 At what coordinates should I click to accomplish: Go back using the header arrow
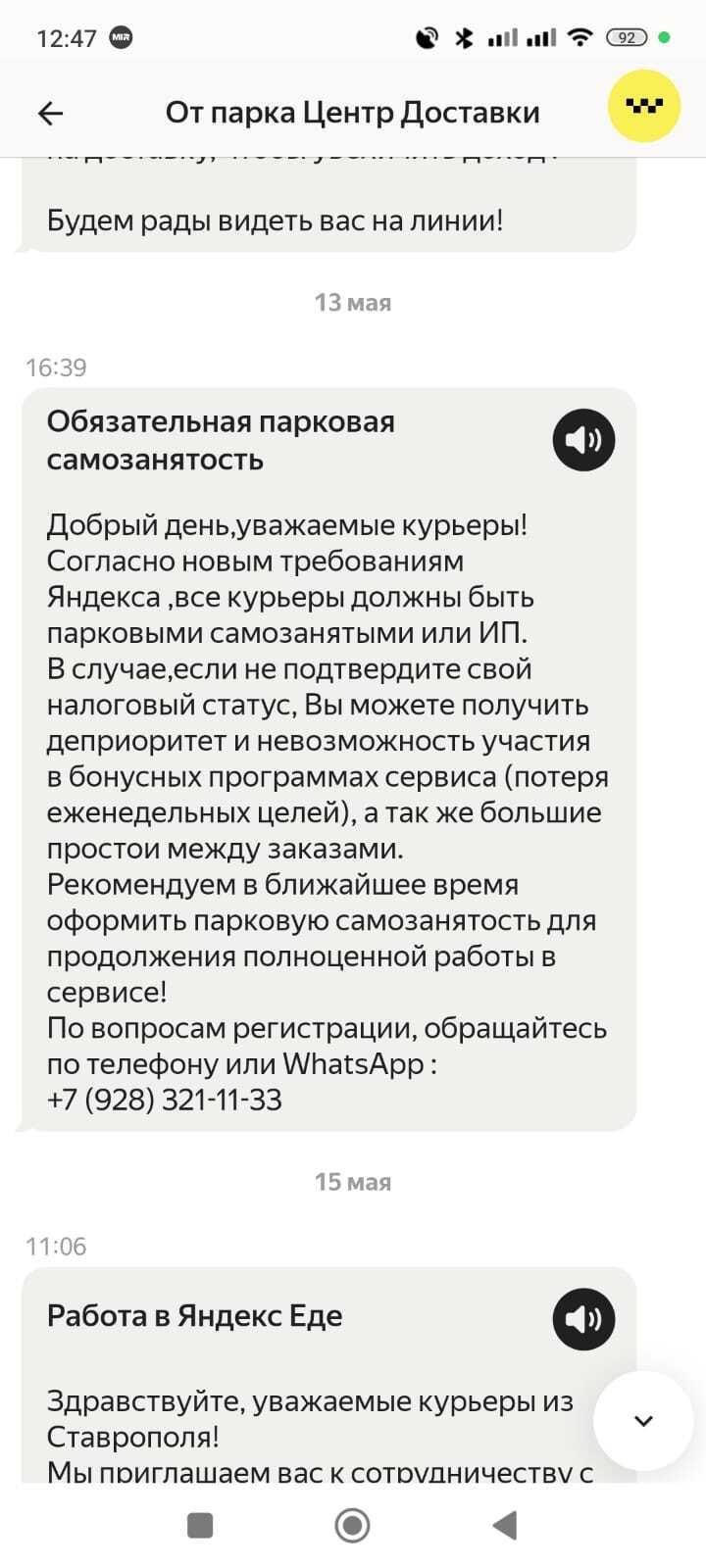point(50,114)
